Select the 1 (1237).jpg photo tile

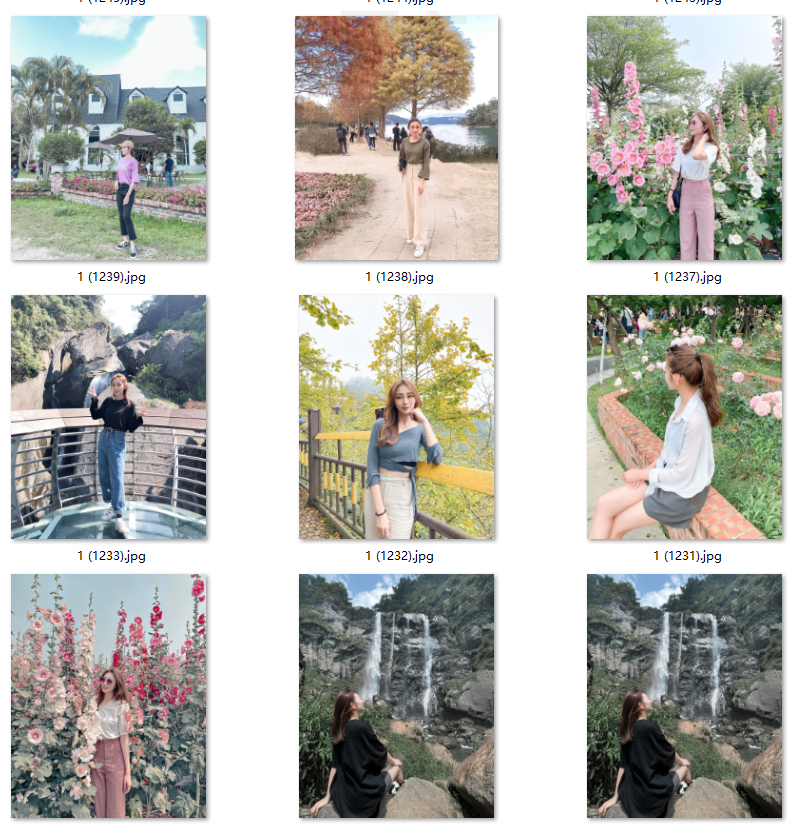click(x=684, y=138)
